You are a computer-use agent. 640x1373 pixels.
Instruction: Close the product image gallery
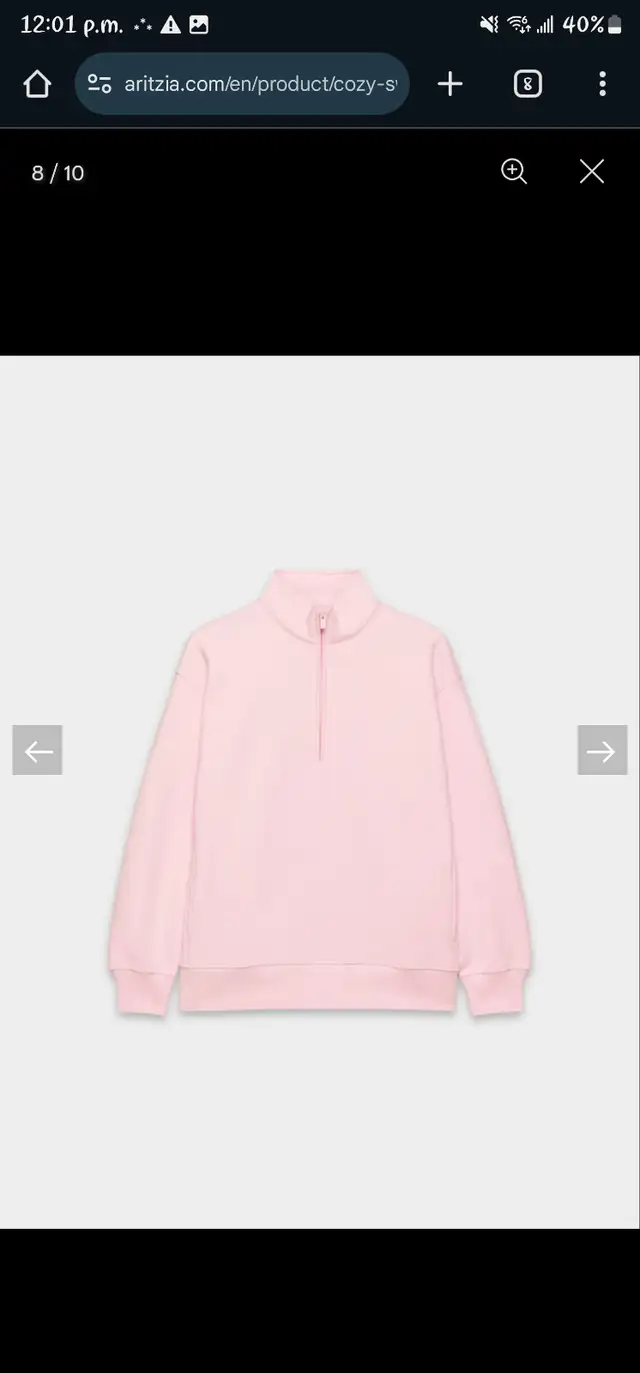coord(592,172)
